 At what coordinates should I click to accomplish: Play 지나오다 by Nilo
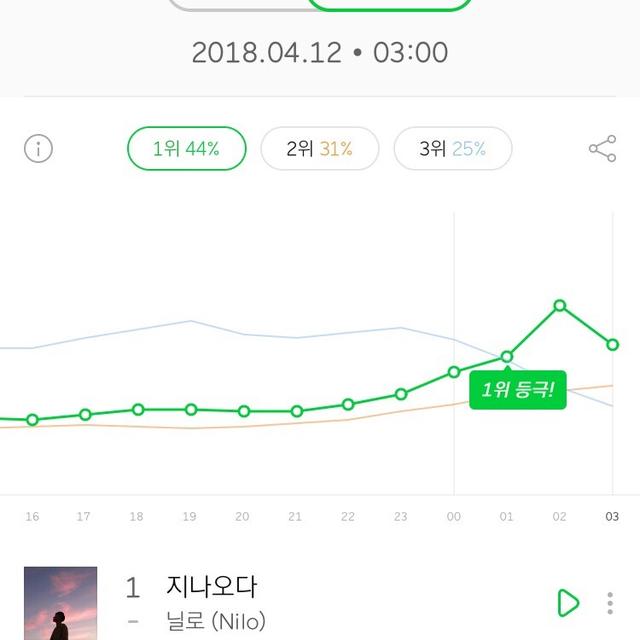pos(567,602)
